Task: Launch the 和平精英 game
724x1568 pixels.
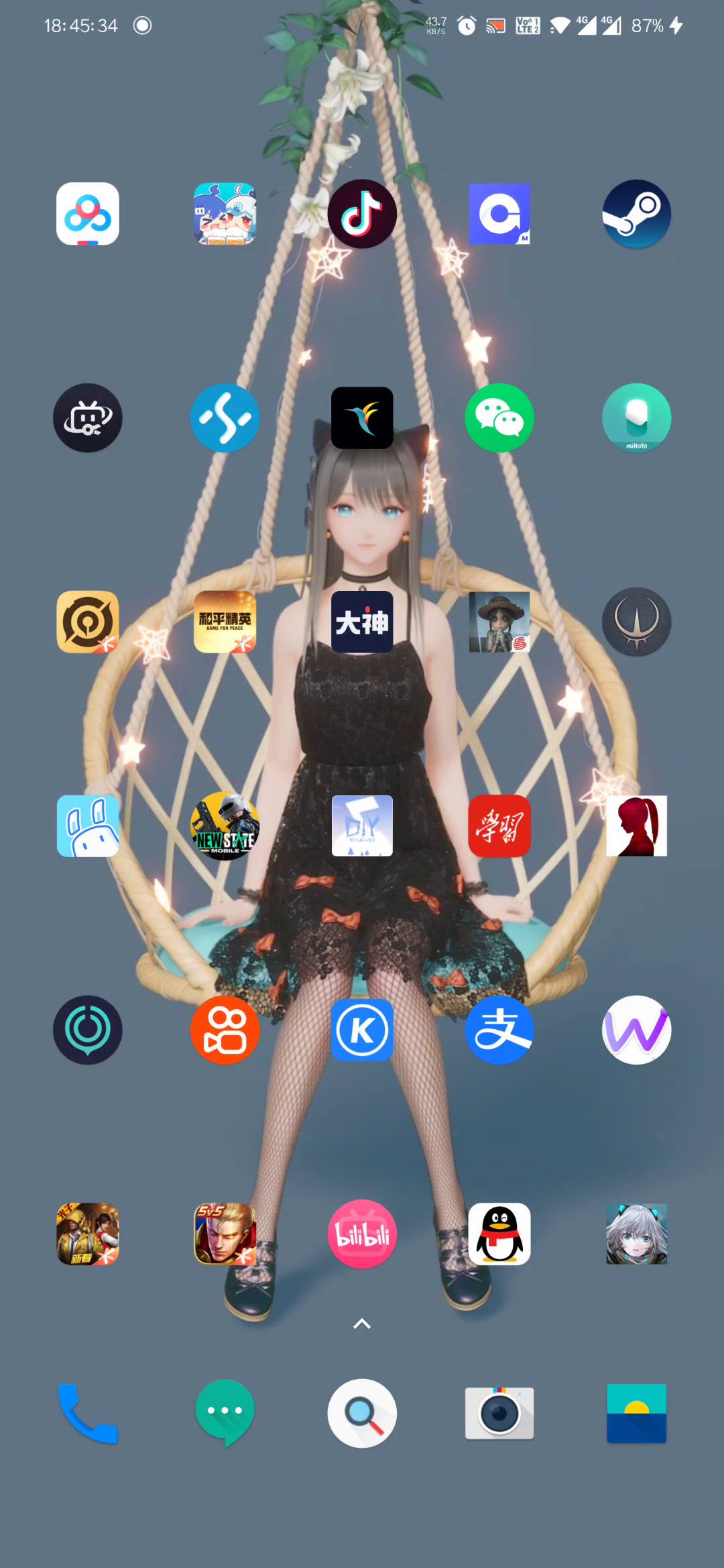Action: [225, 622]
